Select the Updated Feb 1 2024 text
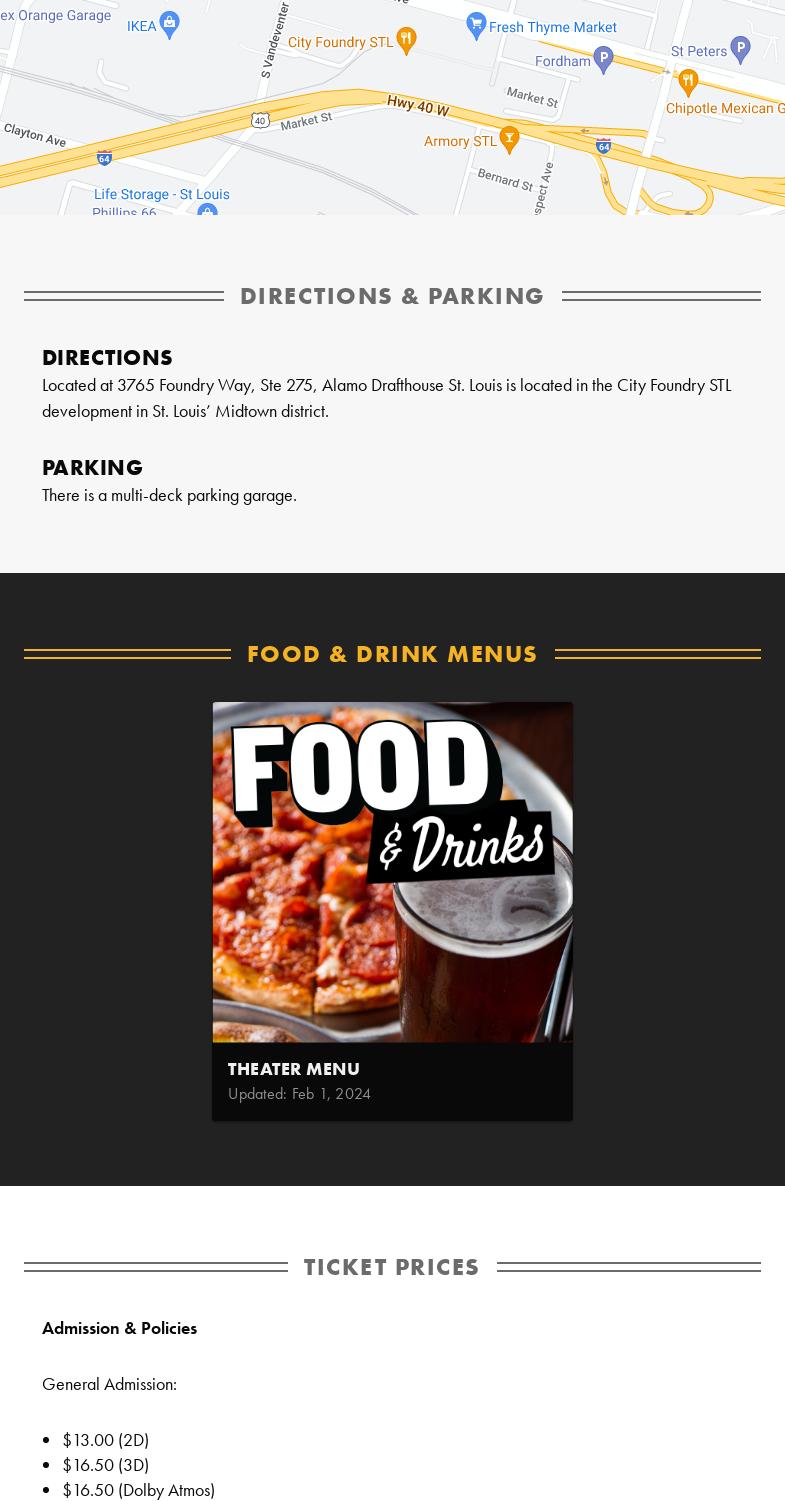Viewport: 785px width, 1501px height. 299,1093
